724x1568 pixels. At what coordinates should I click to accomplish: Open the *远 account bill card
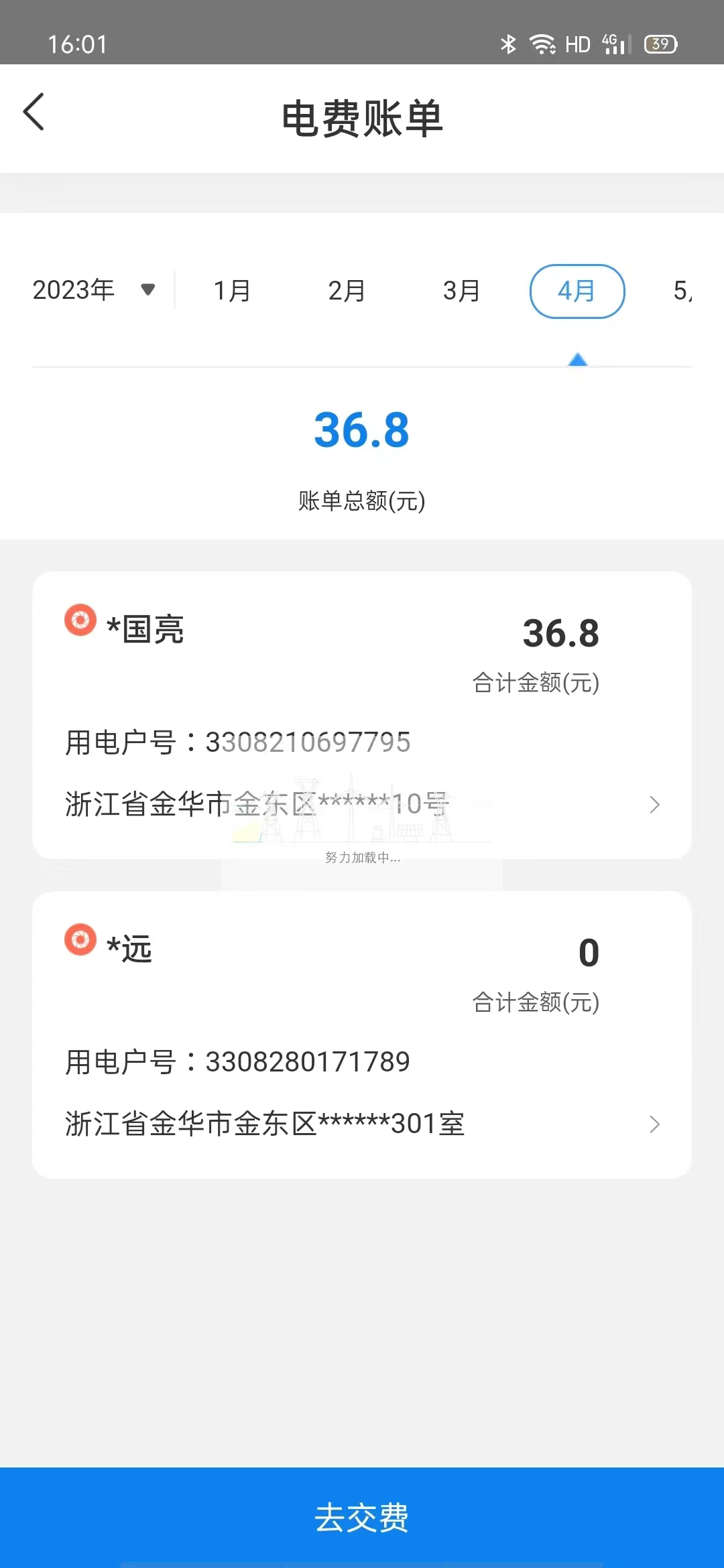362,1034
